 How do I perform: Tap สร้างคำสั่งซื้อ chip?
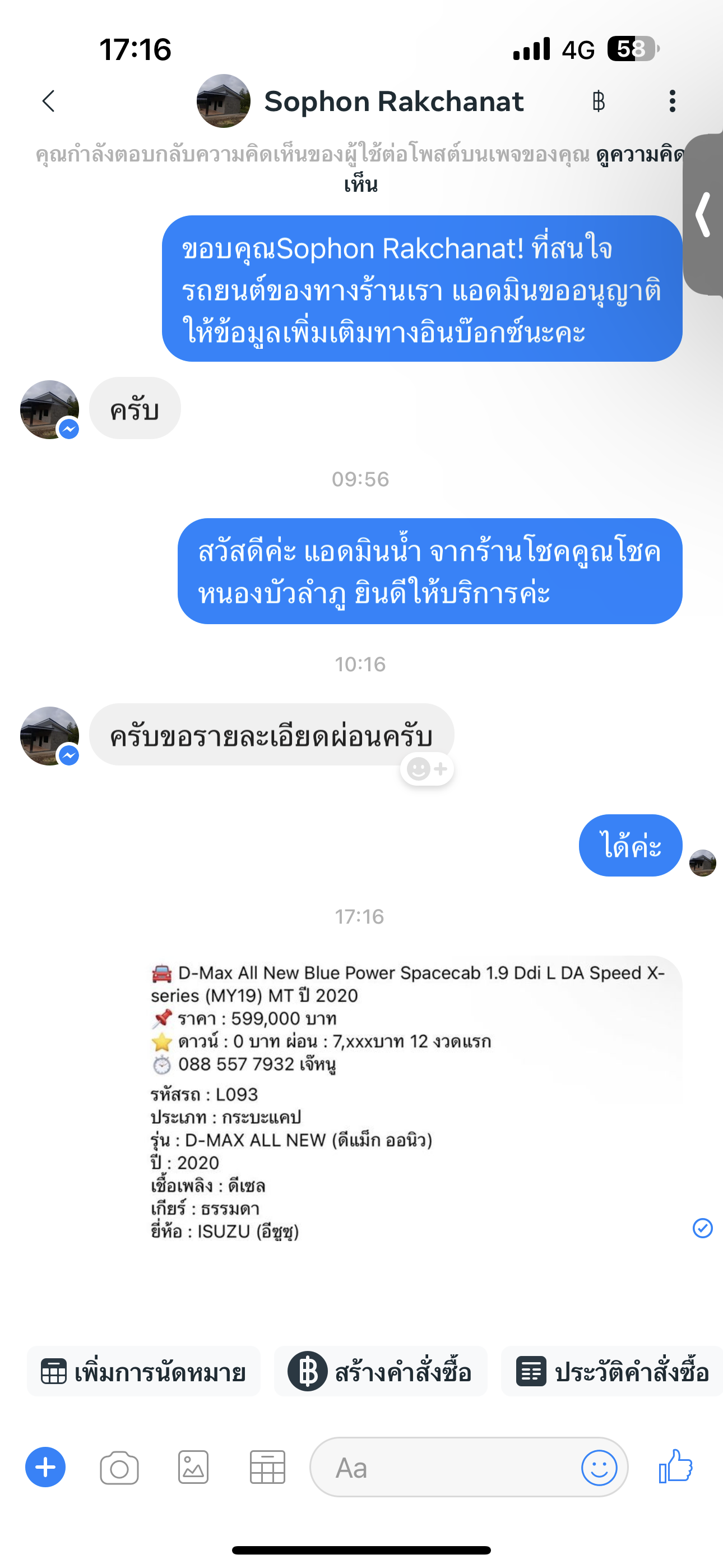click(x=381, y=1372)
